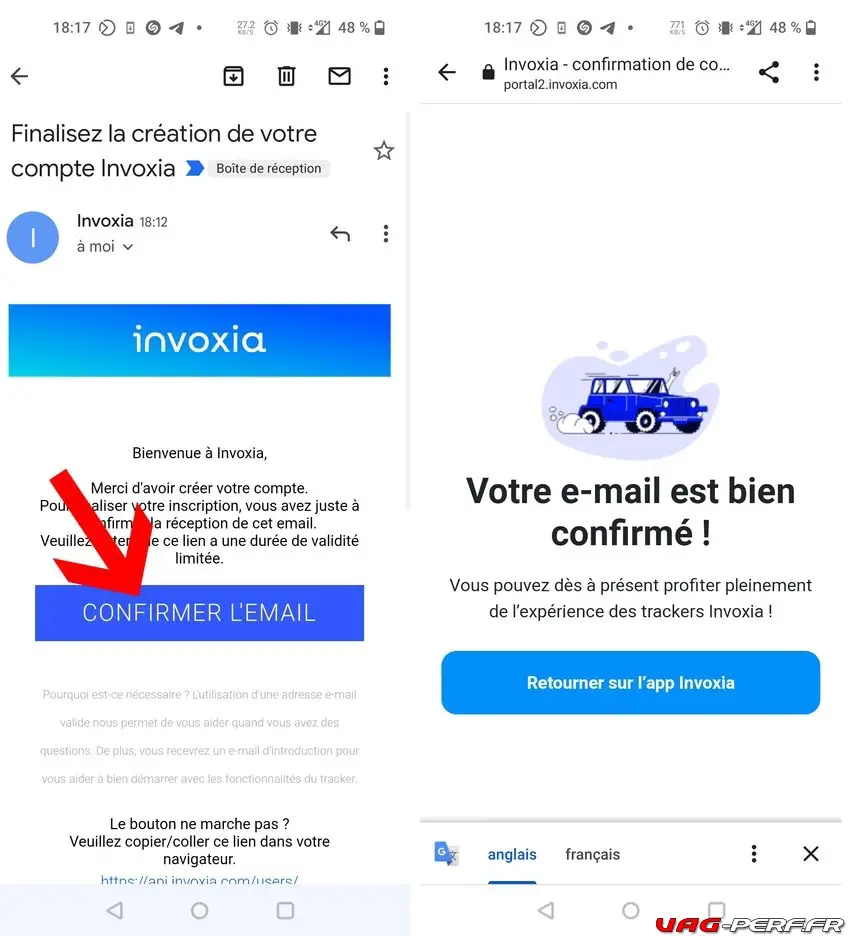Open the translate bar's options menu

click(754, 854)
